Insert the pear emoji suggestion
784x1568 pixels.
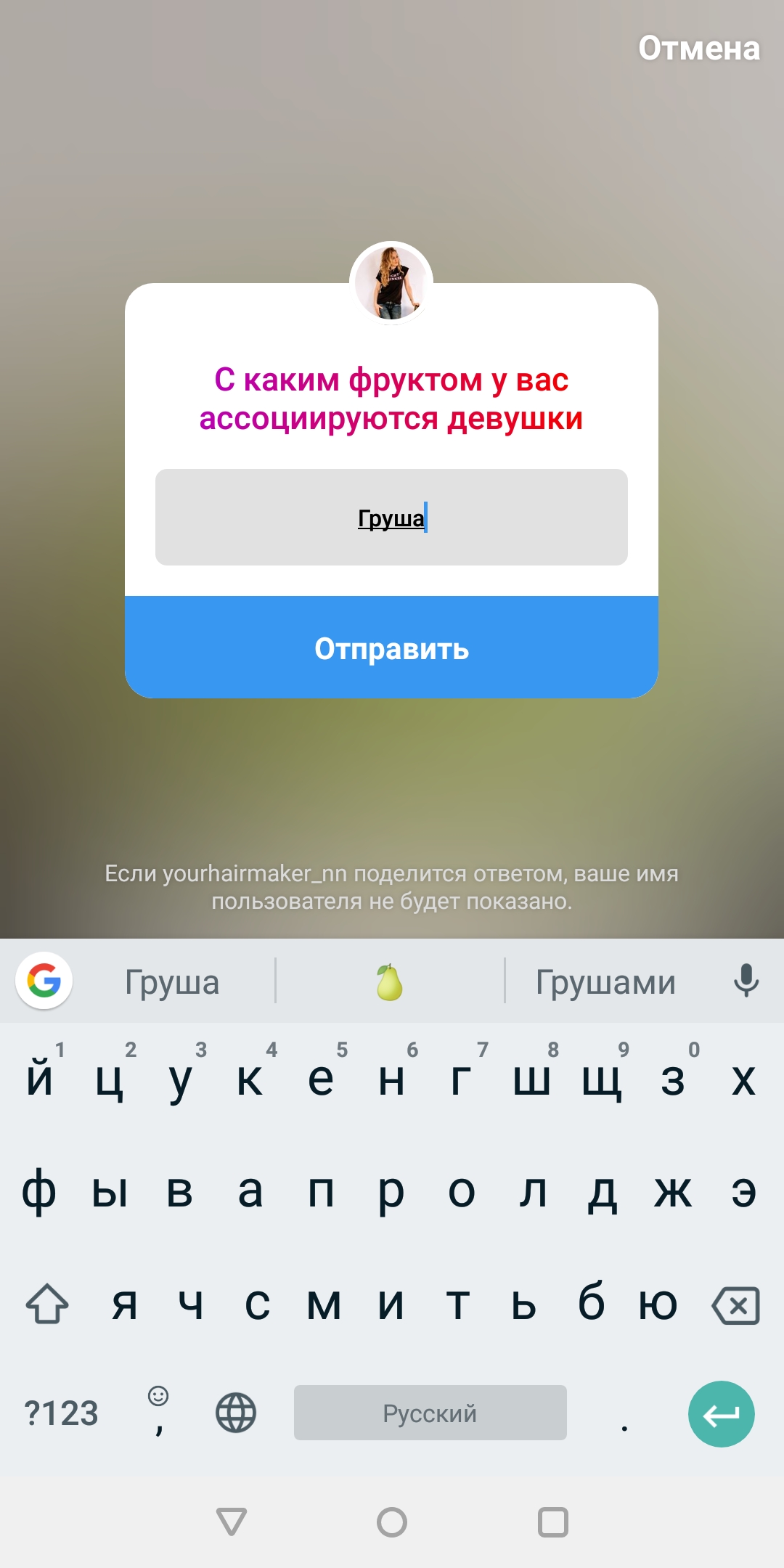click(x=390, y=982)
